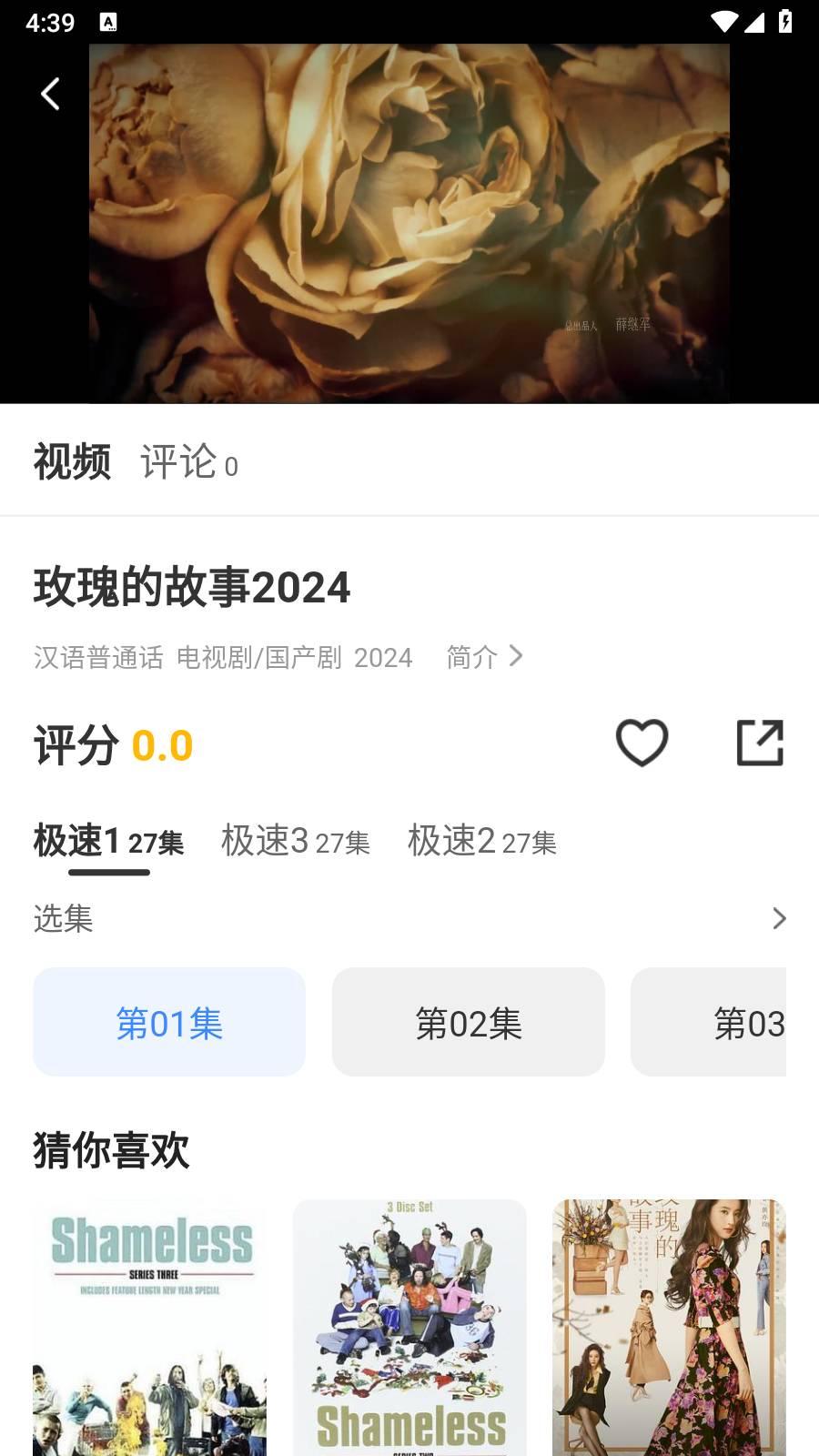The image size is (819, 1456).
Task: Switch to the 视频 tab
Action: click(x=71, y=462)
